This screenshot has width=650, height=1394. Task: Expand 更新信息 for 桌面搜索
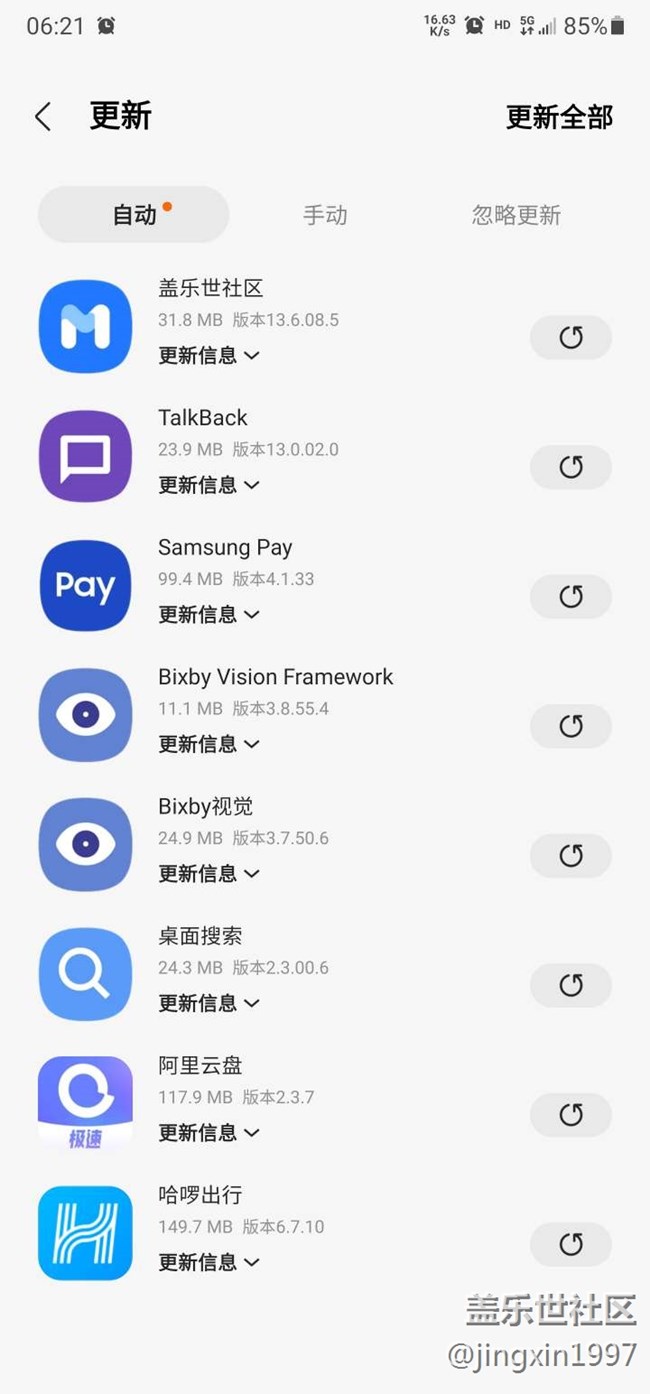pyautogui.click(x=209, y=1003)
